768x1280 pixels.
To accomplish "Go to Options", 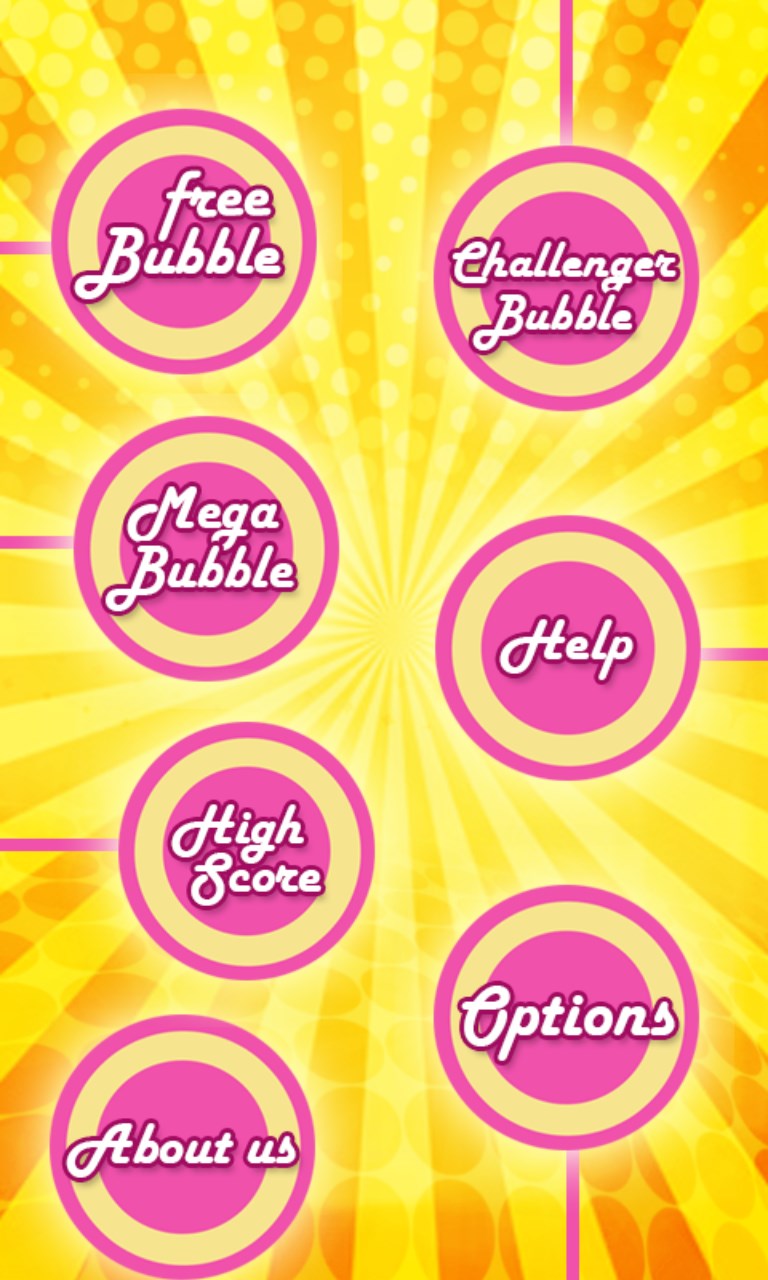I will (x=566, y=1017).
